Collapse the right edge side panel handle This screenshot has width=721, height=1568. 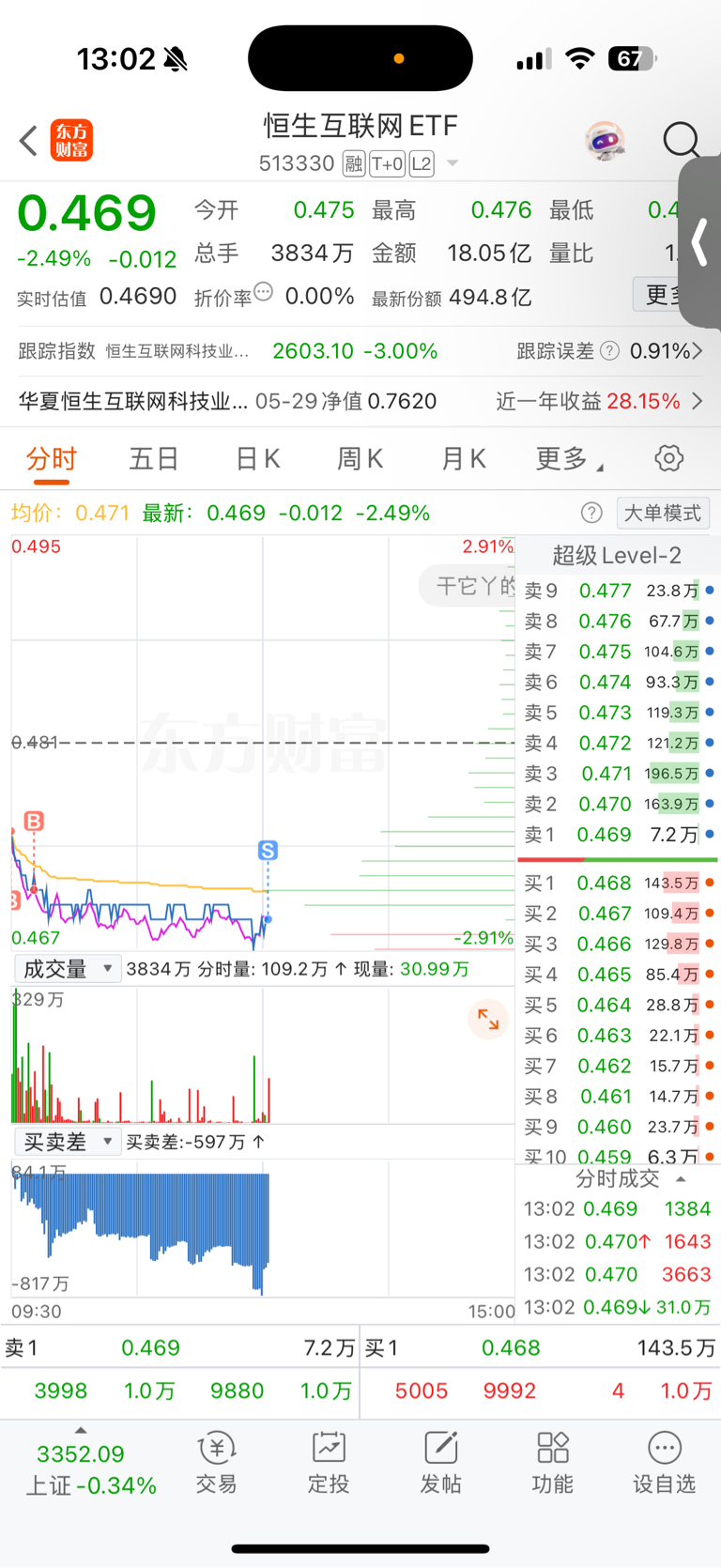(699, 244)
